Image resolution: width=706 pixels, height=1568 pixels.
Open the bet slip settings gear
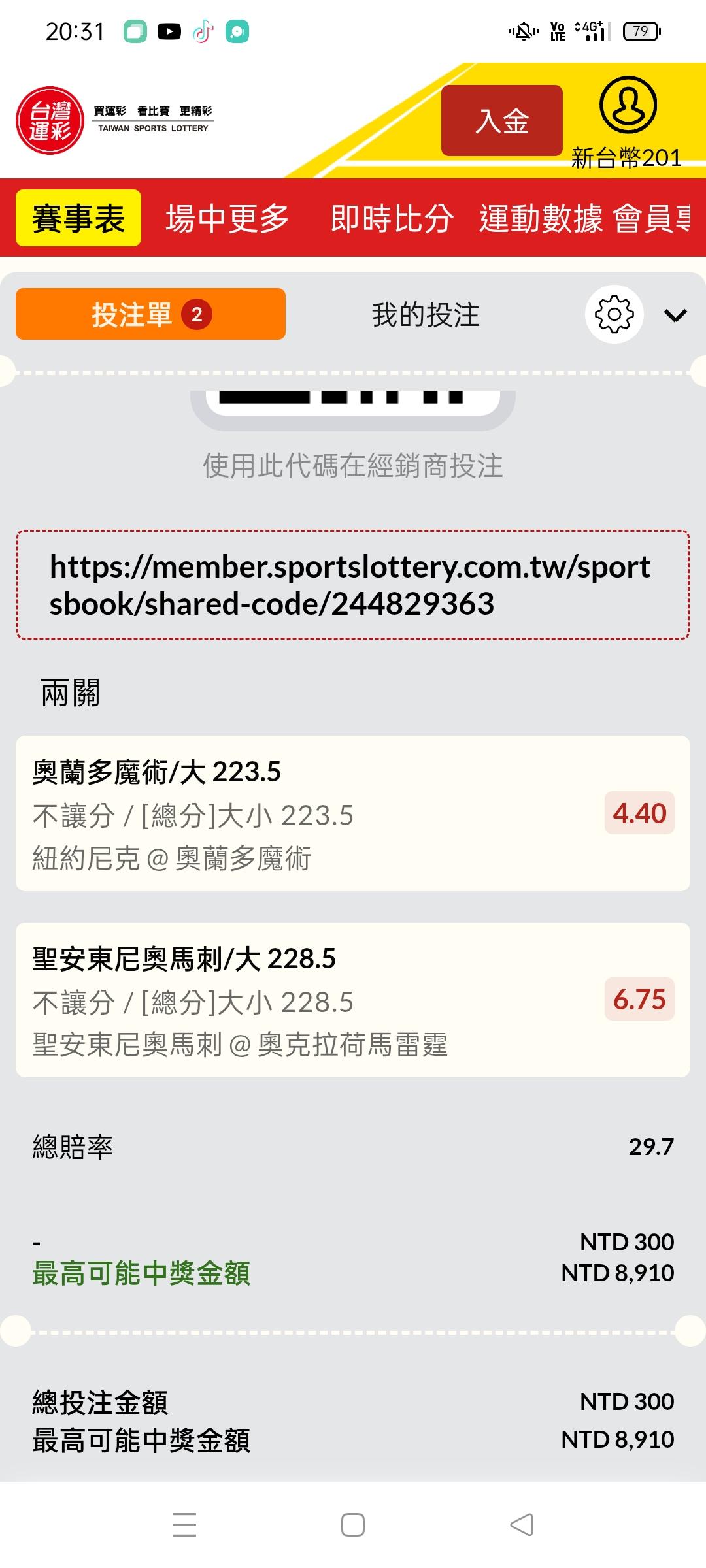point(614,315)
